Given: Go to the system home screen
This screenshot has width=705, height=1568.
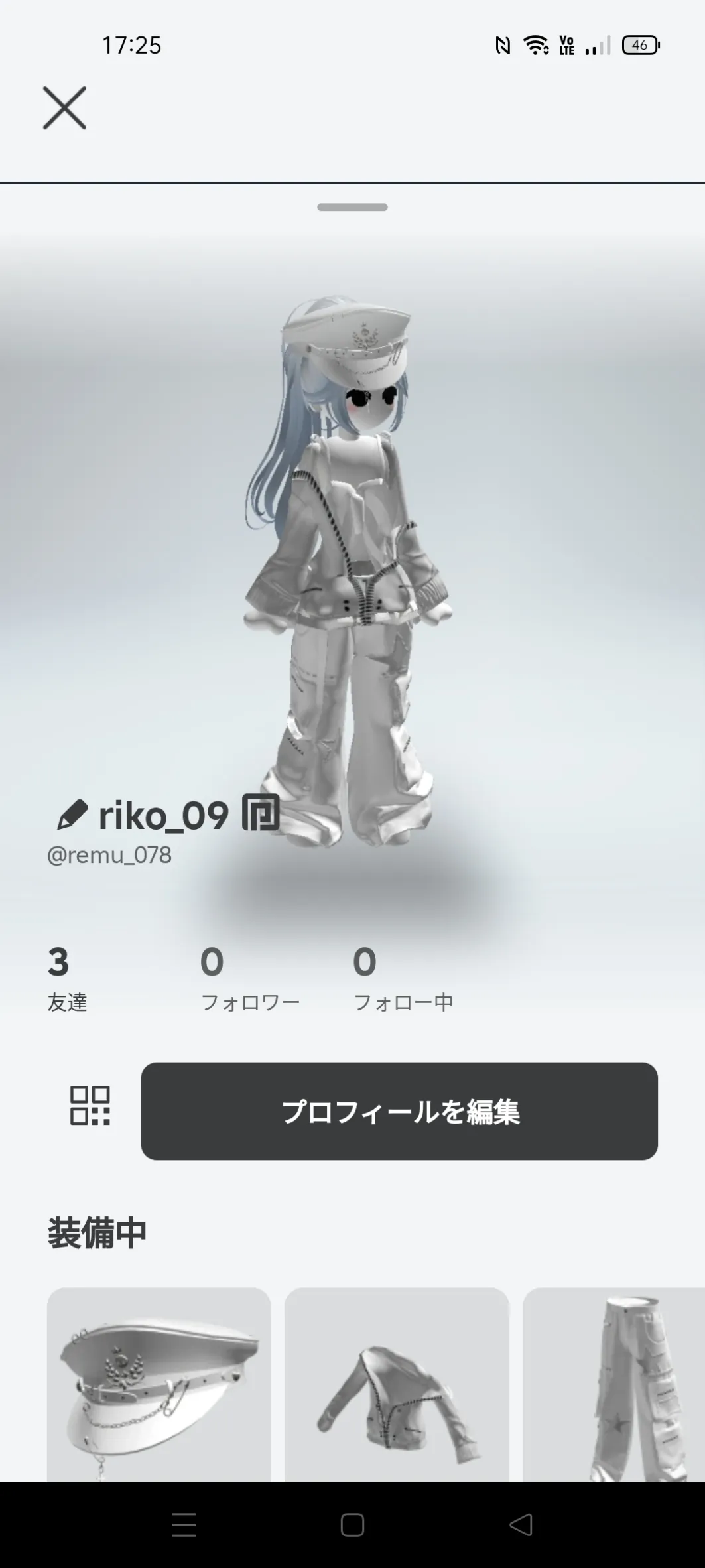Looking at the screenshot, I should [x=352, y=1525].
